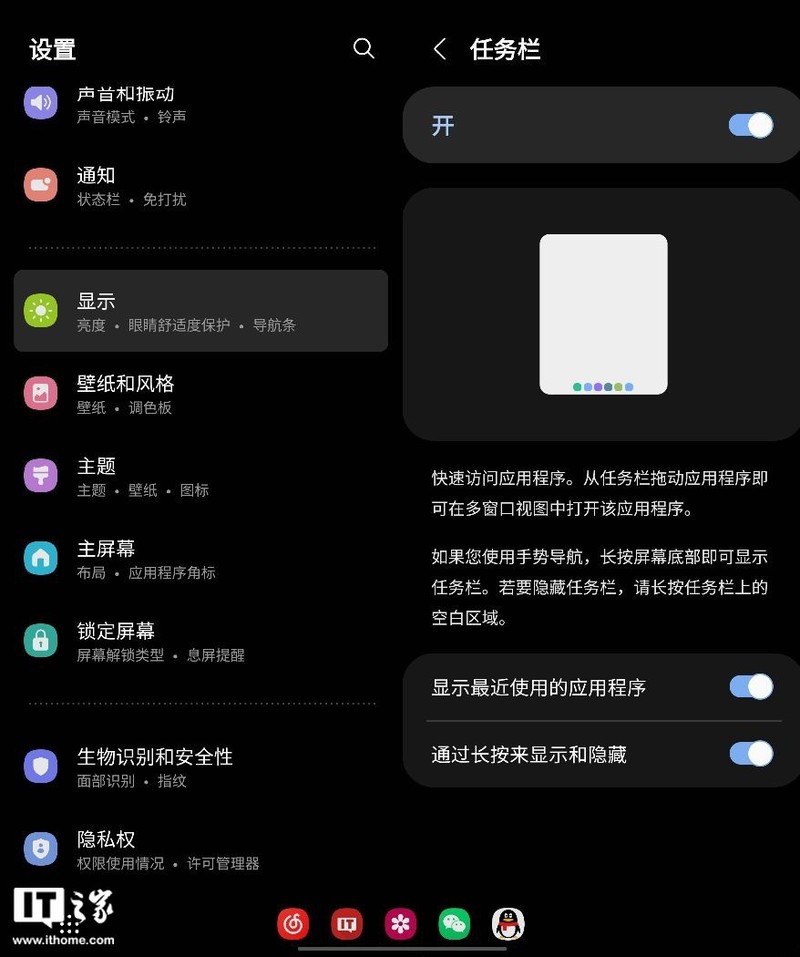Go back from 任务栏 page
The image size is (800, 957).
[x=440, y=49]
